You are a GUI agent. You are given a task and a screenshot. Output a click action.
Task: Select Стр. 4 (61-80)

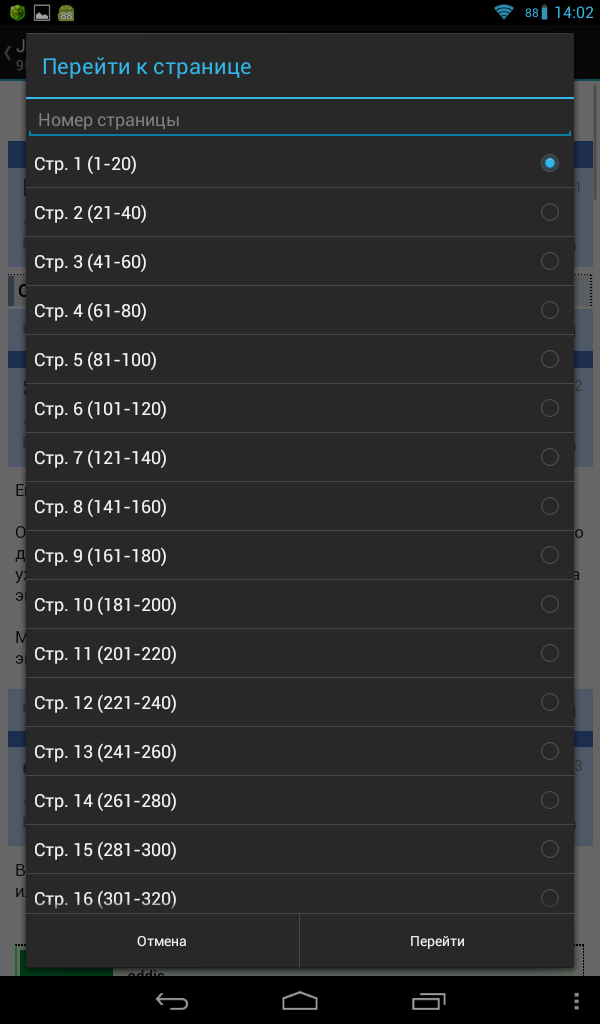(300, 310)
